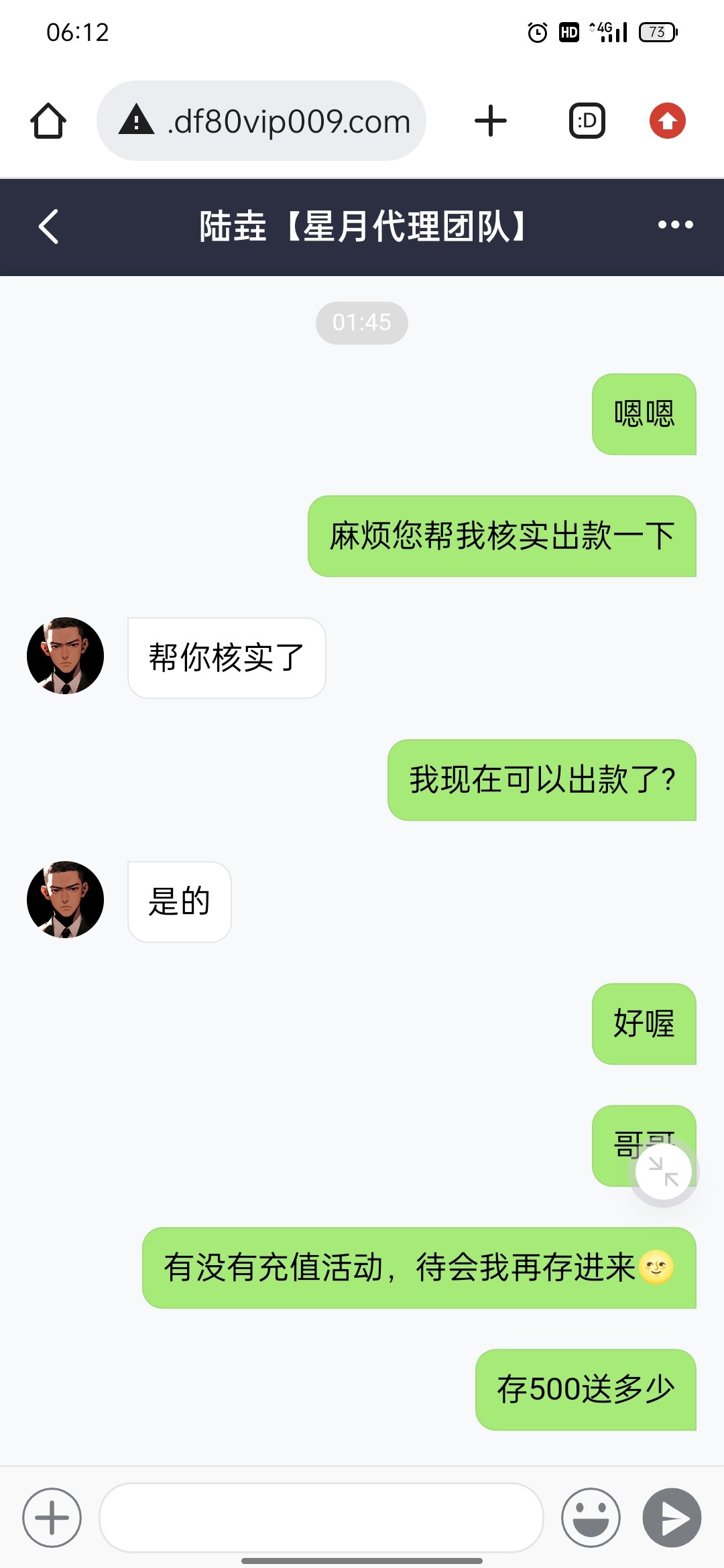Open 陆垚's avatar beside 帮你核实了
724x1568 pixels.
pyautogui.click(x=65, y=655)
